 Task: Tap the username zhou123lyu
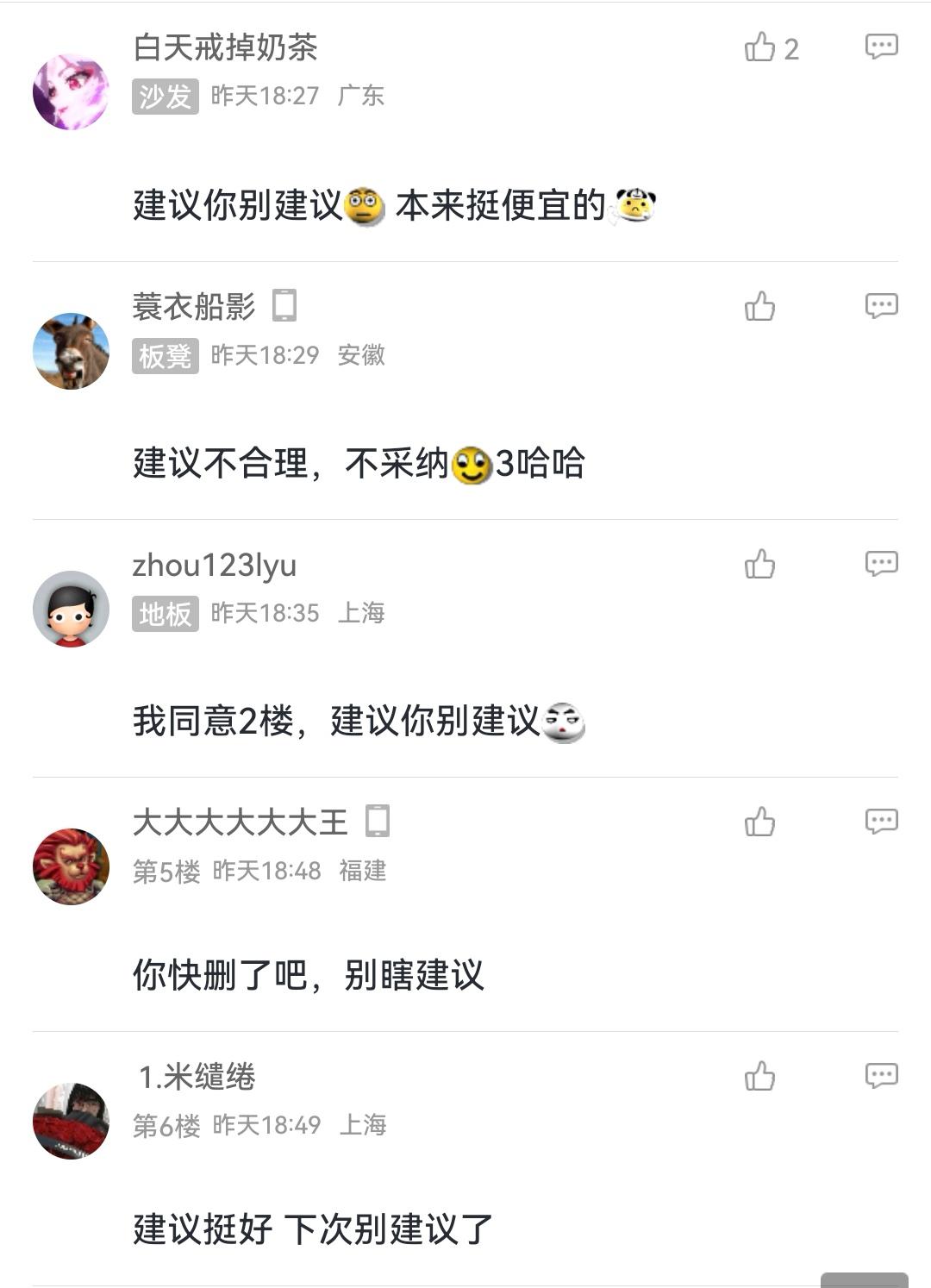click(214, 566)
